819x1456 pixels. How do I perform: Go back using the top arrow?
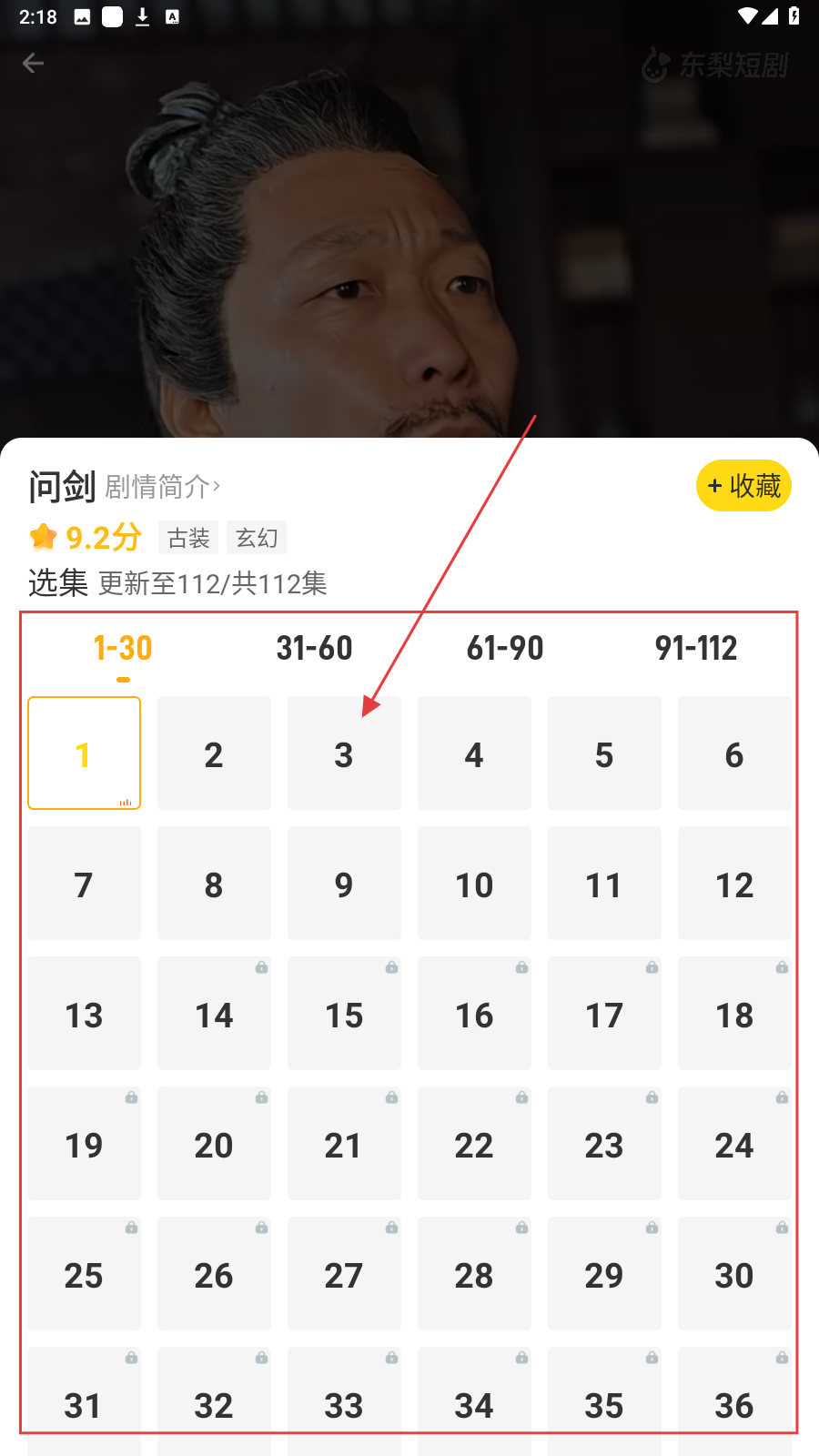coord(34,63)
